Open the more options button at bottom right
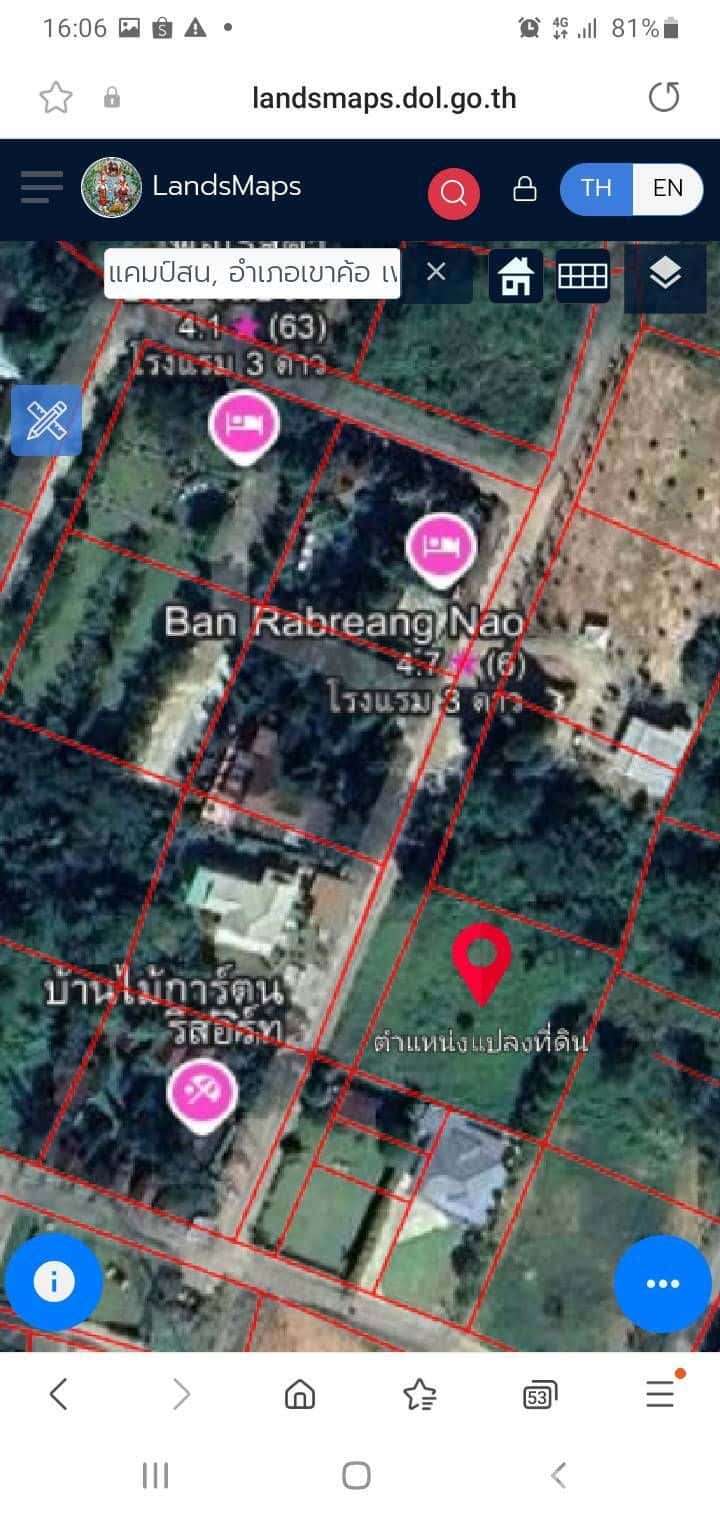 pos(662,1282)
